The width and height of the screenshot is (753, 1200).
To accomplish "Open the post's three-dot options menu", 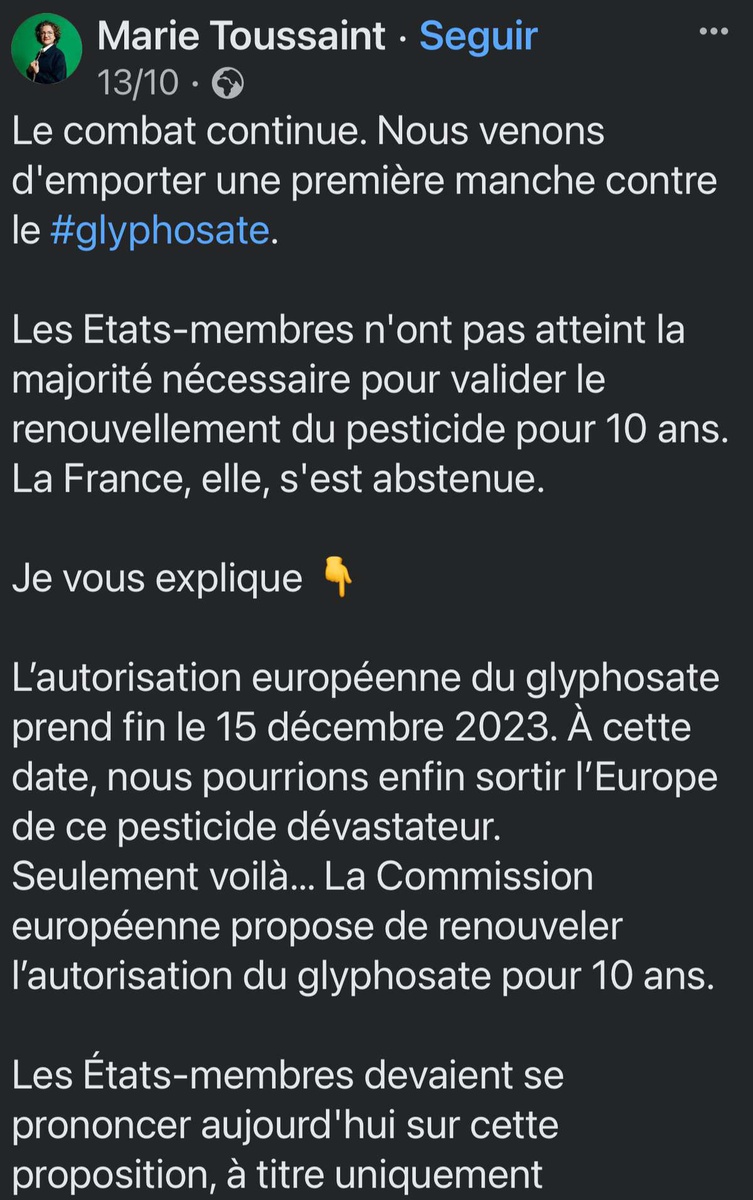I will (713, 31).
